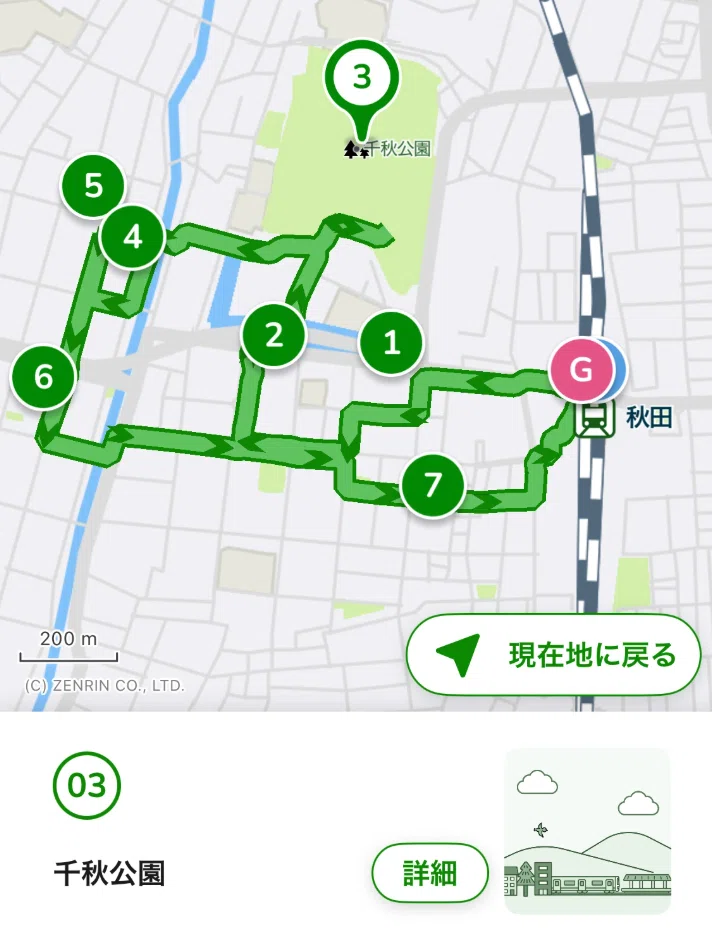Select map marker number 4
This screenshot has width=712, height=932.
[132, 238]
